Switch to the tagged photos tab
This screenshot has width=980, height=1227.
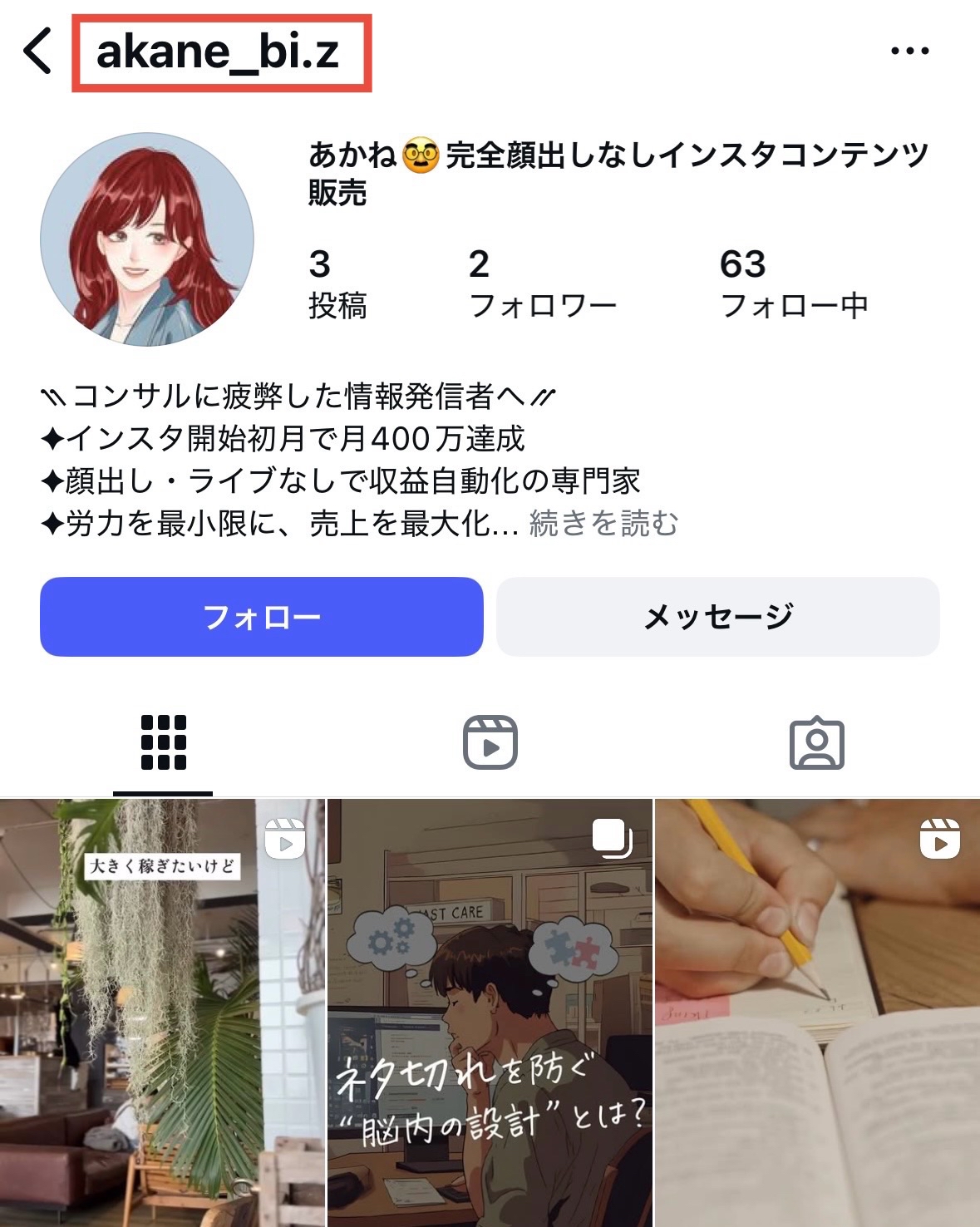coord(816,742)
